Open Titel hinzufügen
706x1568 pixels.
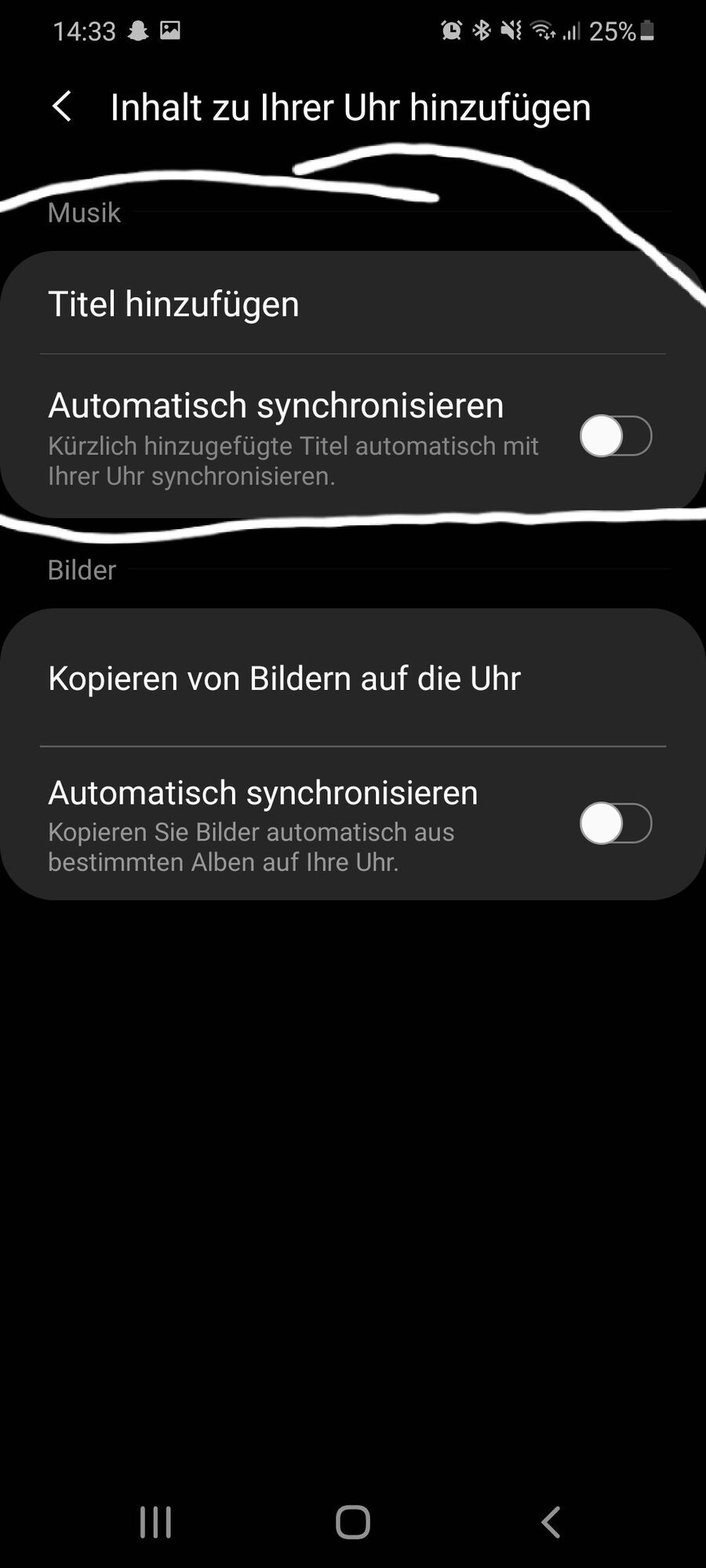click(x=174, y=304)
